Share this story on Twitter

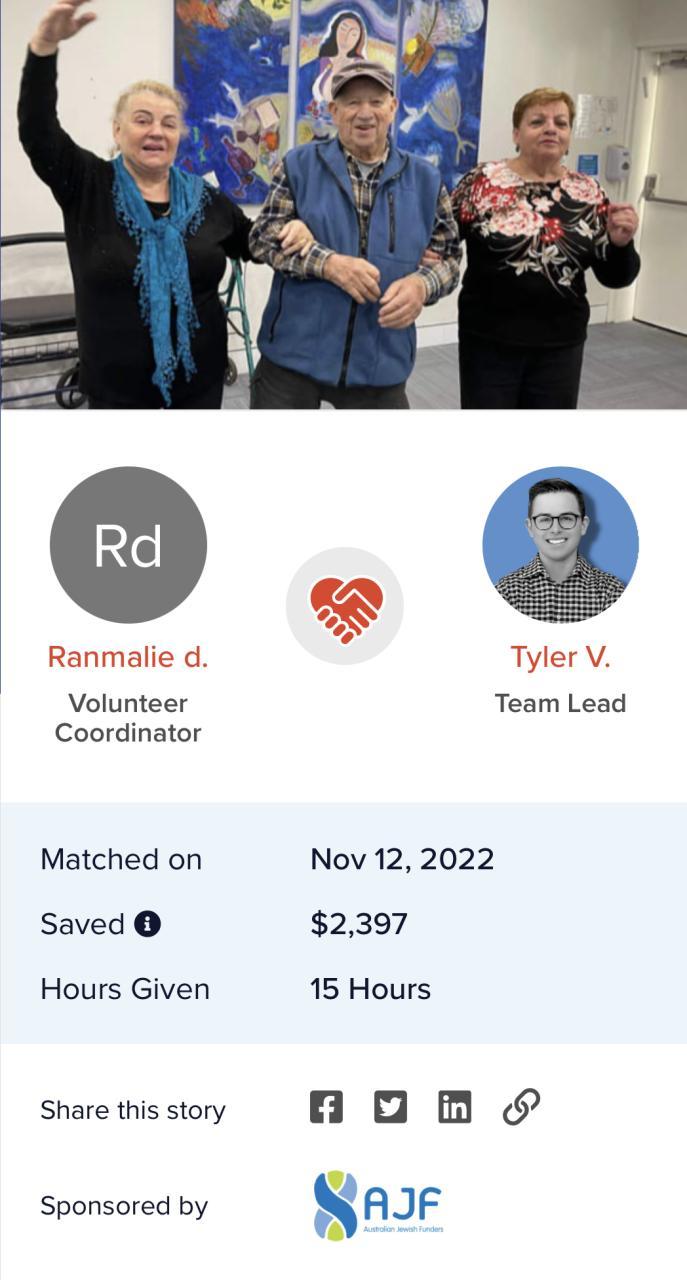pos(390,1108)
